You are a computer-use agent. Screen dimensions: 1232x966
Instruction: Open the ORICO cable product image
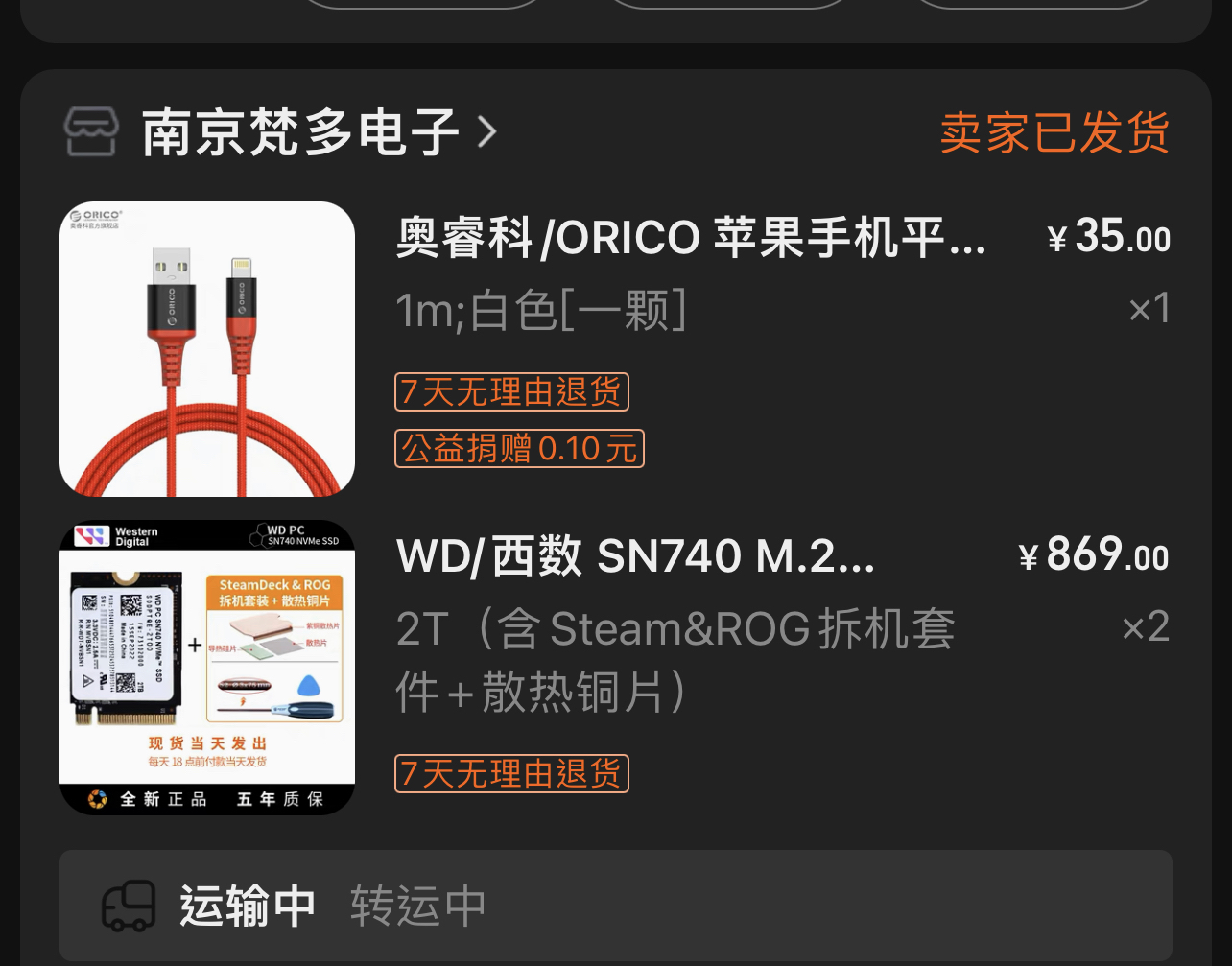tap(207, 349)
